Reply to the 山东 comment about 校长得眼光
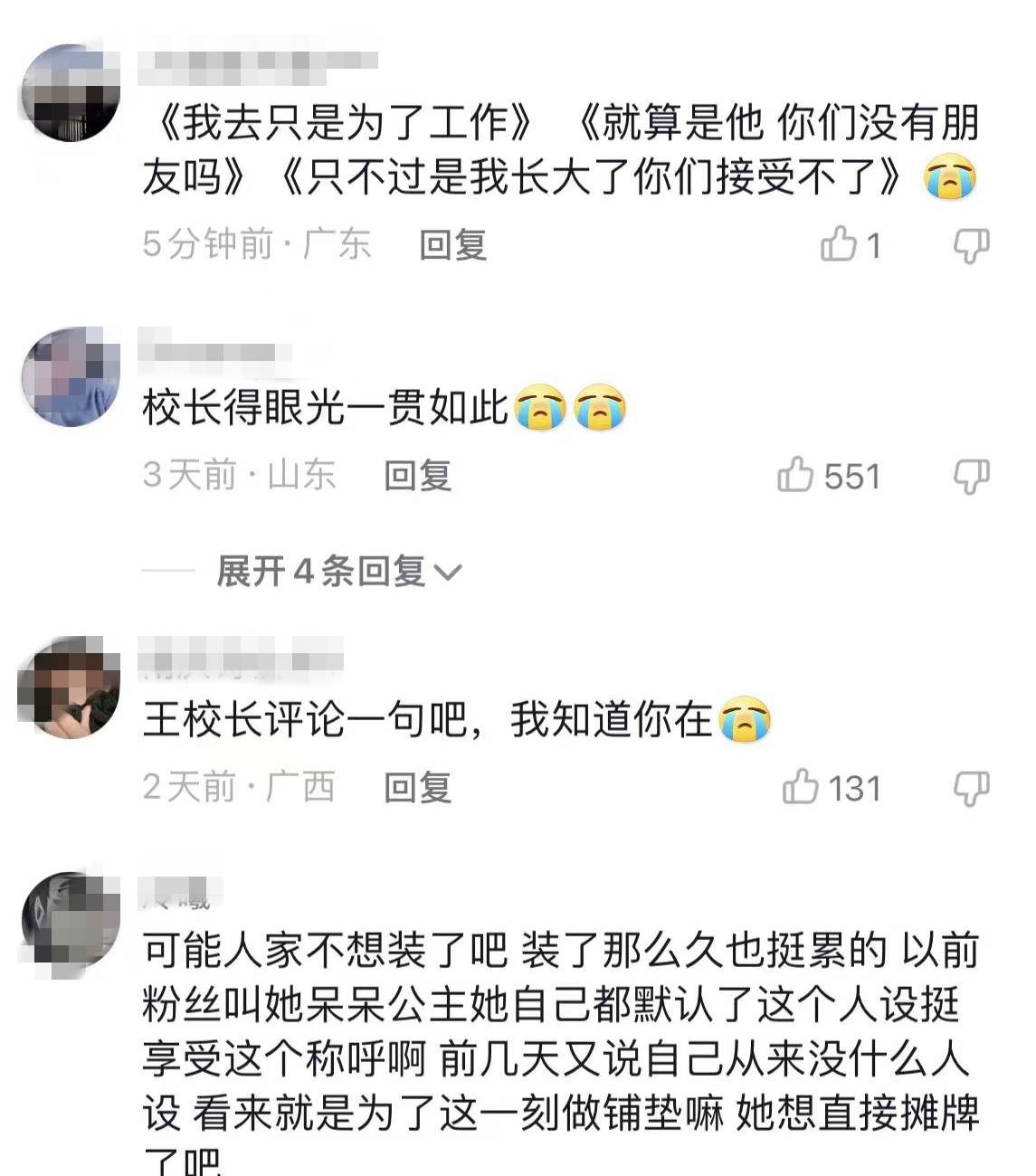The width and height of the screenshot is (1036, 1176). [417, 476]
